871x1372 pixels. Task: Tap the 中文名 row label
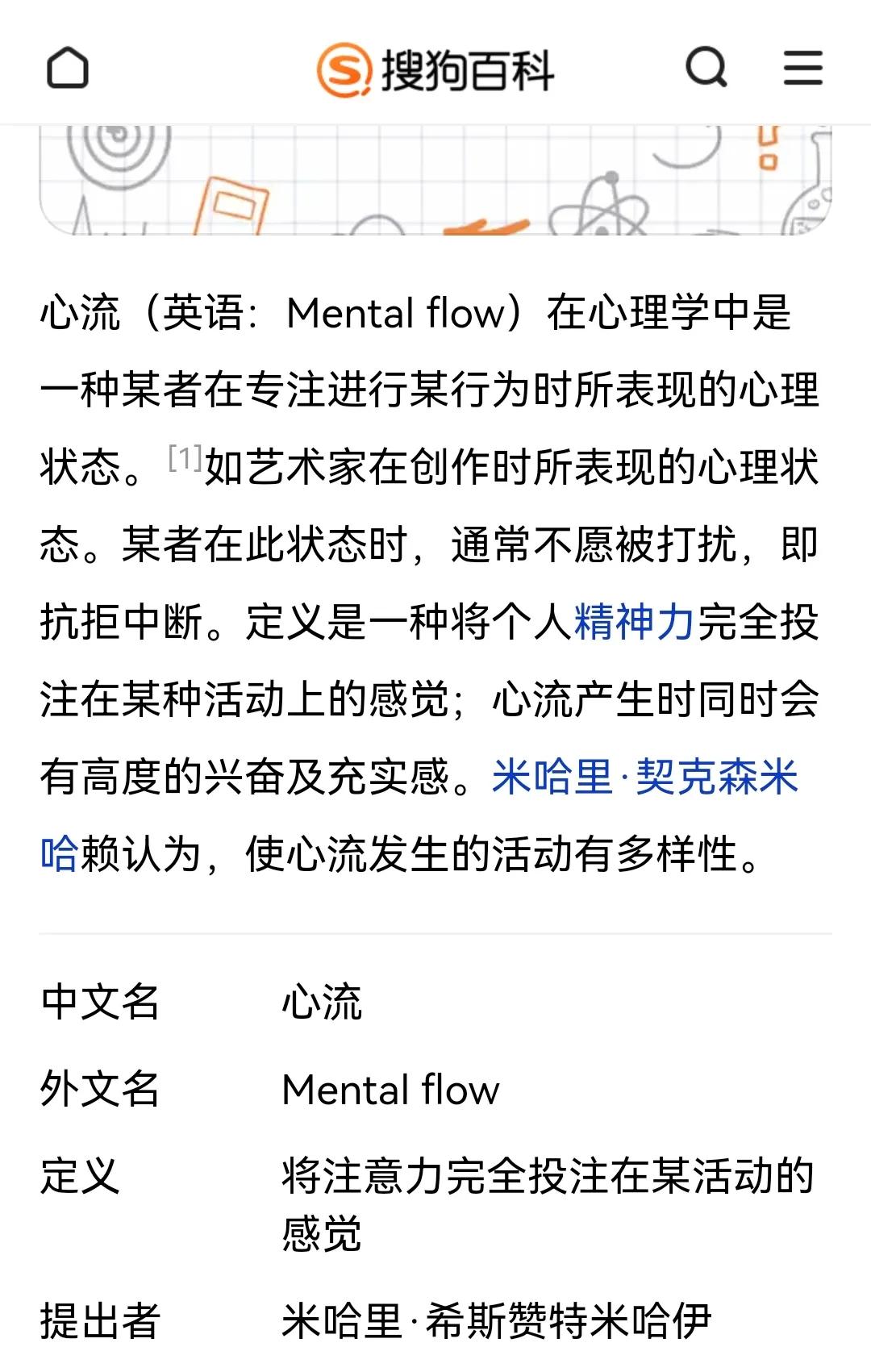click(101, 1003)
